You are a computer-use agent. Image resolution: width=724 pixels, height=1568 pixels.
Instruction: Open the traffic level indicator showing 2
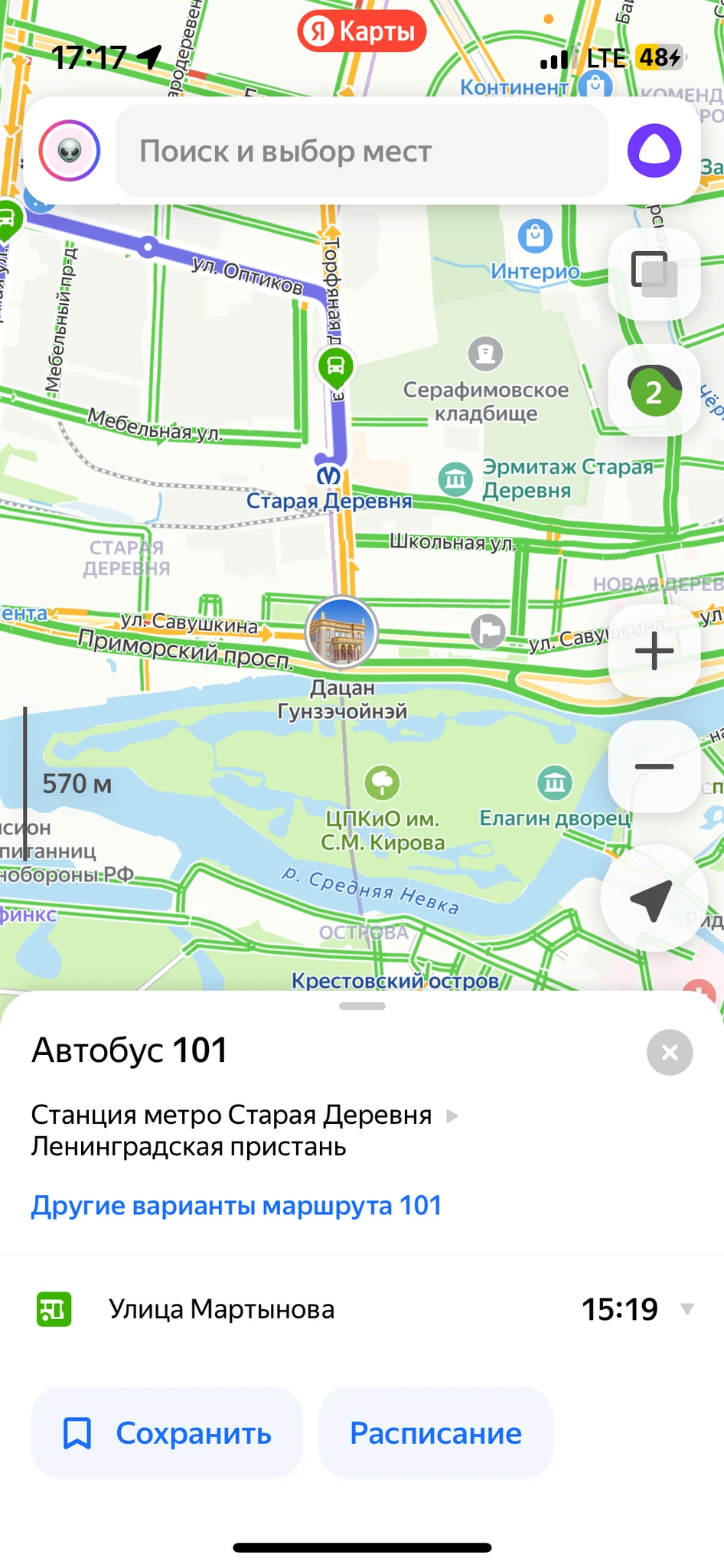(654, 391)
